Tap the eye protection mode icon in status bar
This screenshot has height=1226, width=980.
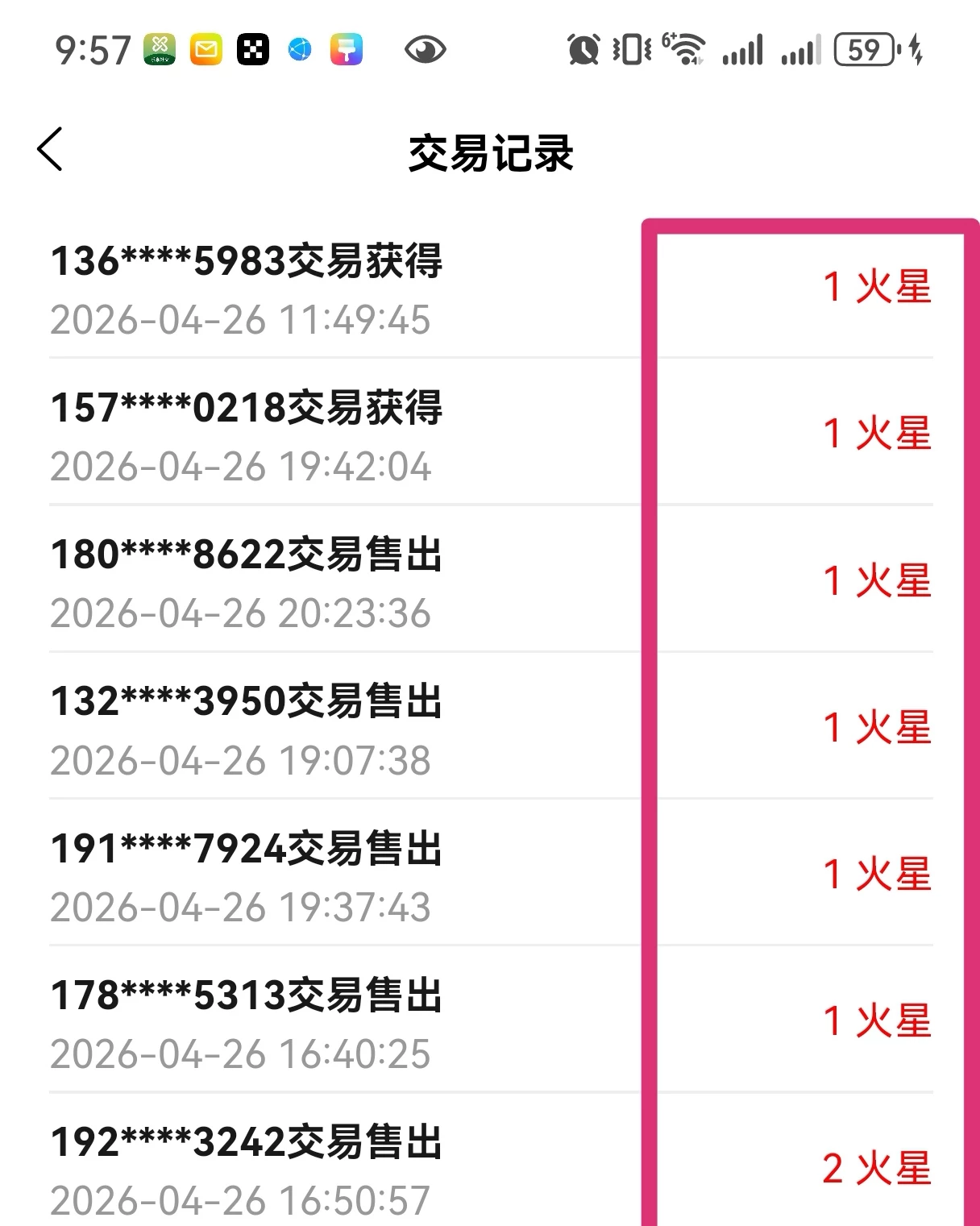426,50
